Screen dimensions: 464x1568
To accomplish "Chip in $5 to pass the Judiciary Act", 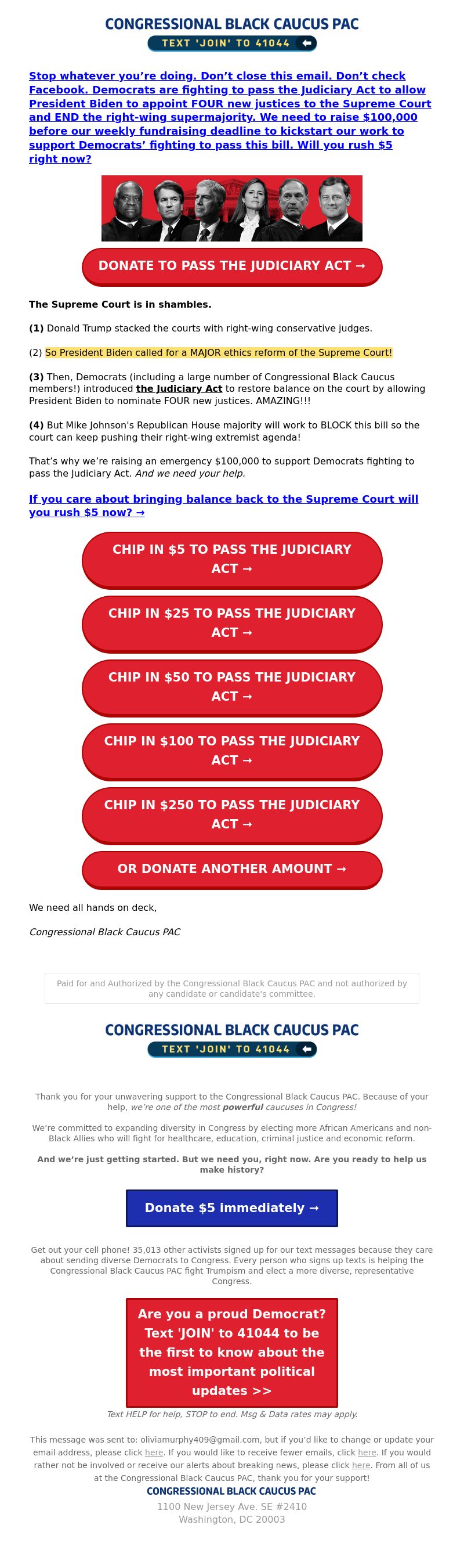I will [231, 559].
